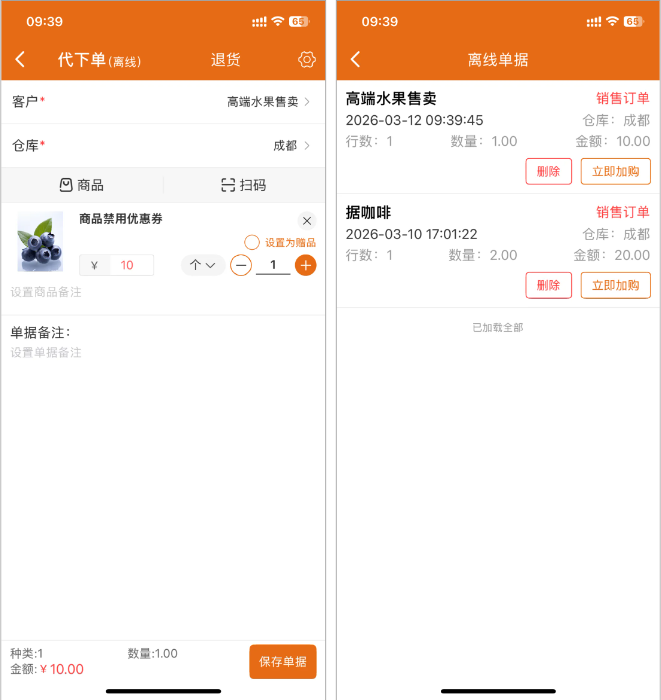
Task: Save the order with 保存单据
Action: (282, 662)
